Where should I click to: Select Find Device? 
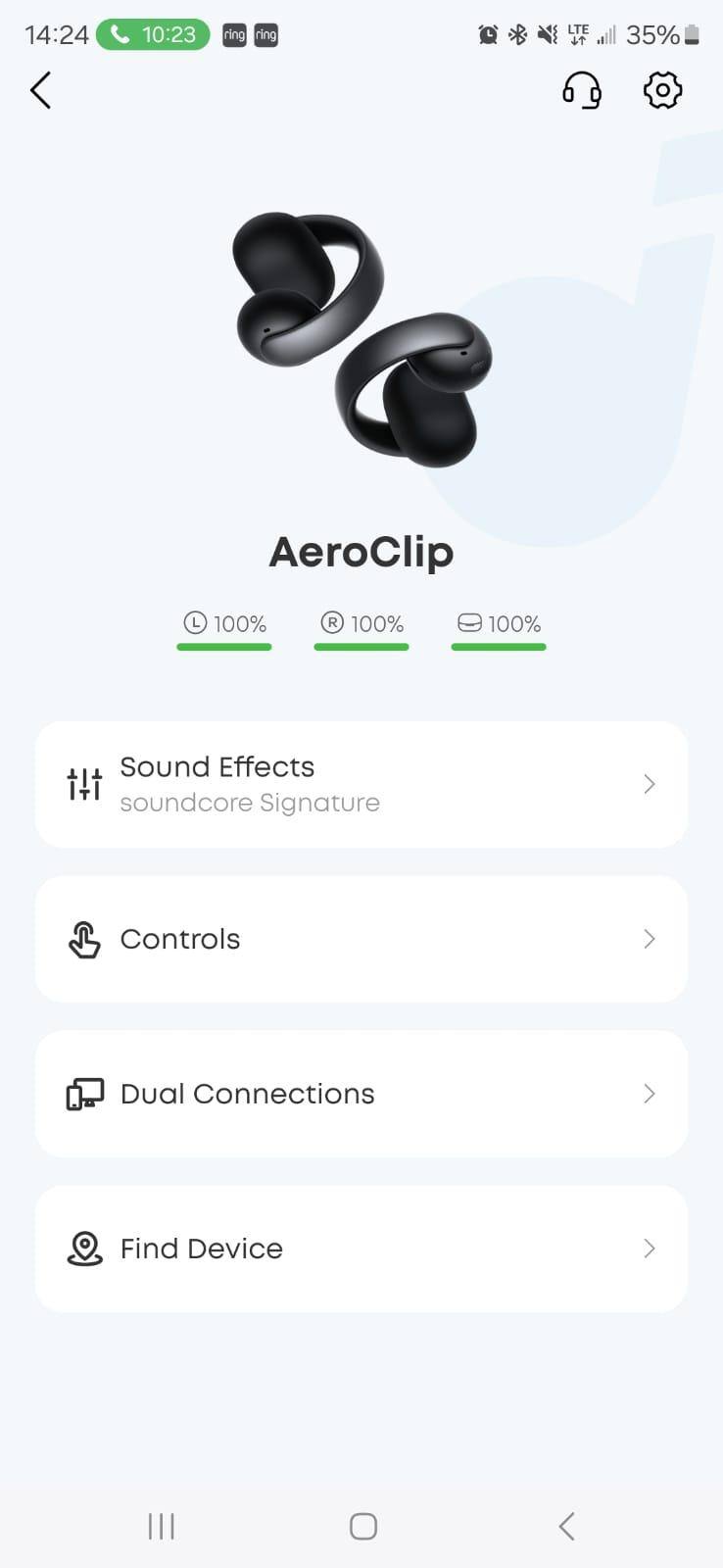point(361,1249)
